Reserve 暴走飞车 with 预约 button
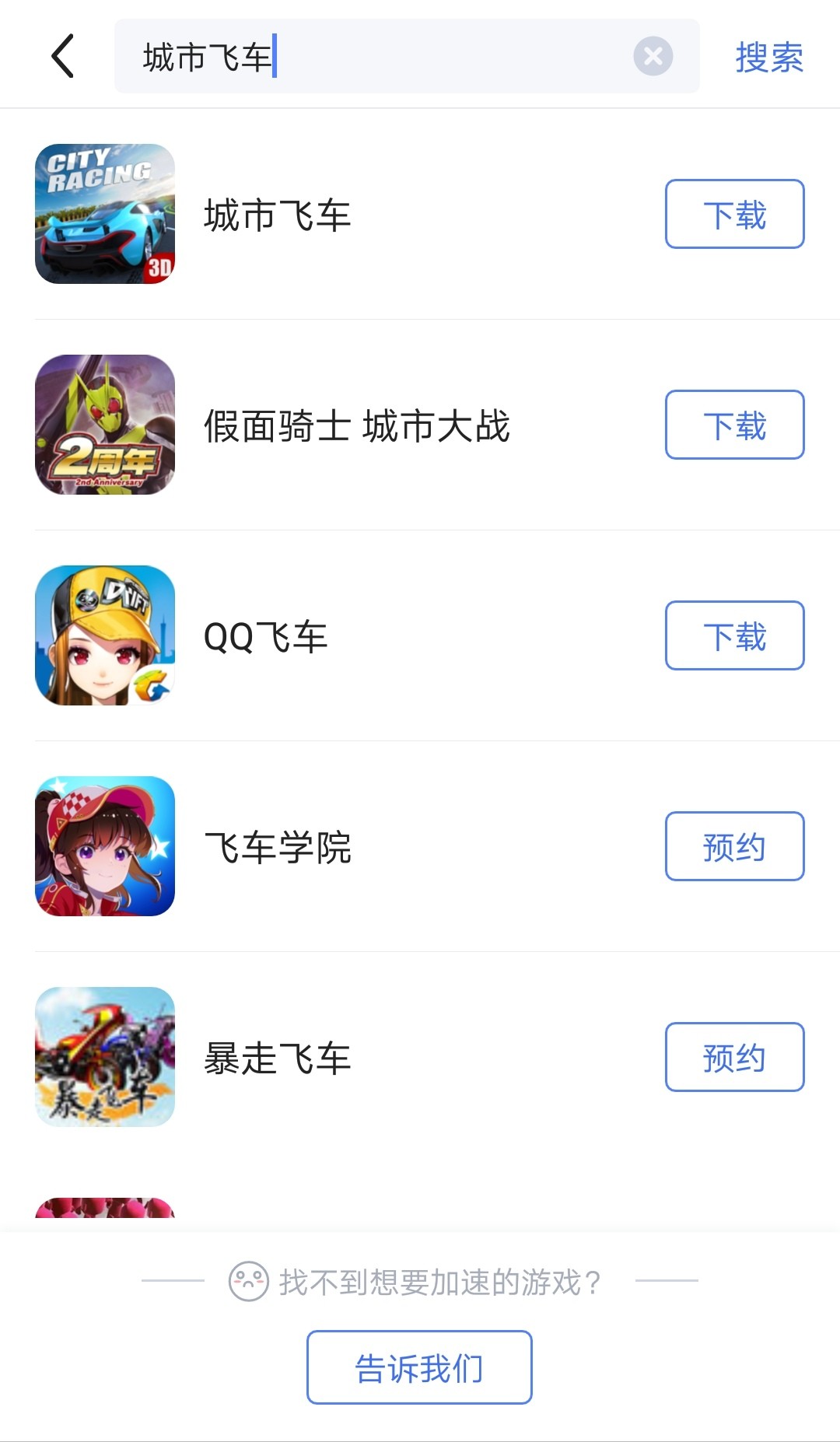This screenshot has width=840, height=1442. [x=734, y=1058]
